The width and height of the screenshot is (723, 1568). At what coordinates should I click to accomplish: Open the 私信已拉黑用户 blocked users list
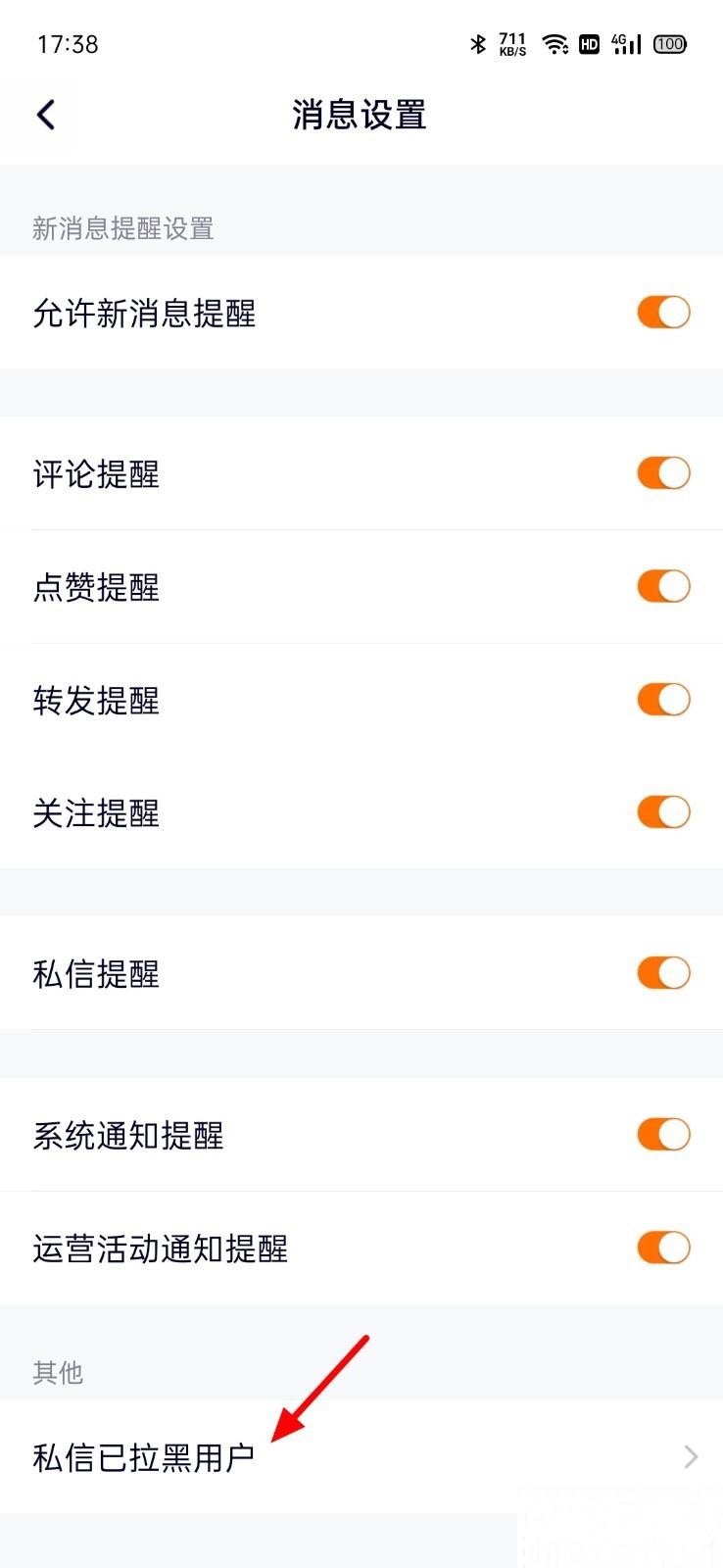[x=144, y=1456]
